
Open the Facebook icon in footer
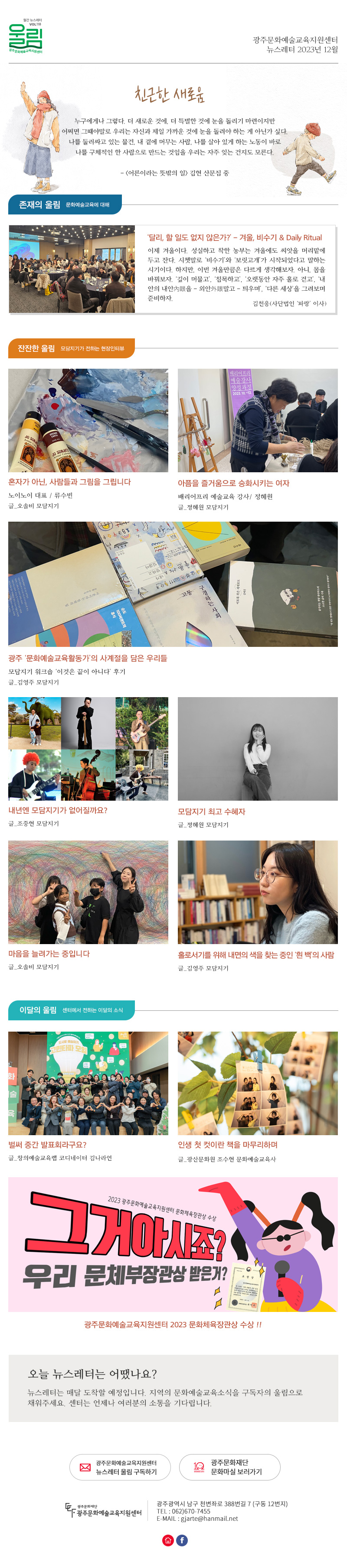click(182, 1540)
